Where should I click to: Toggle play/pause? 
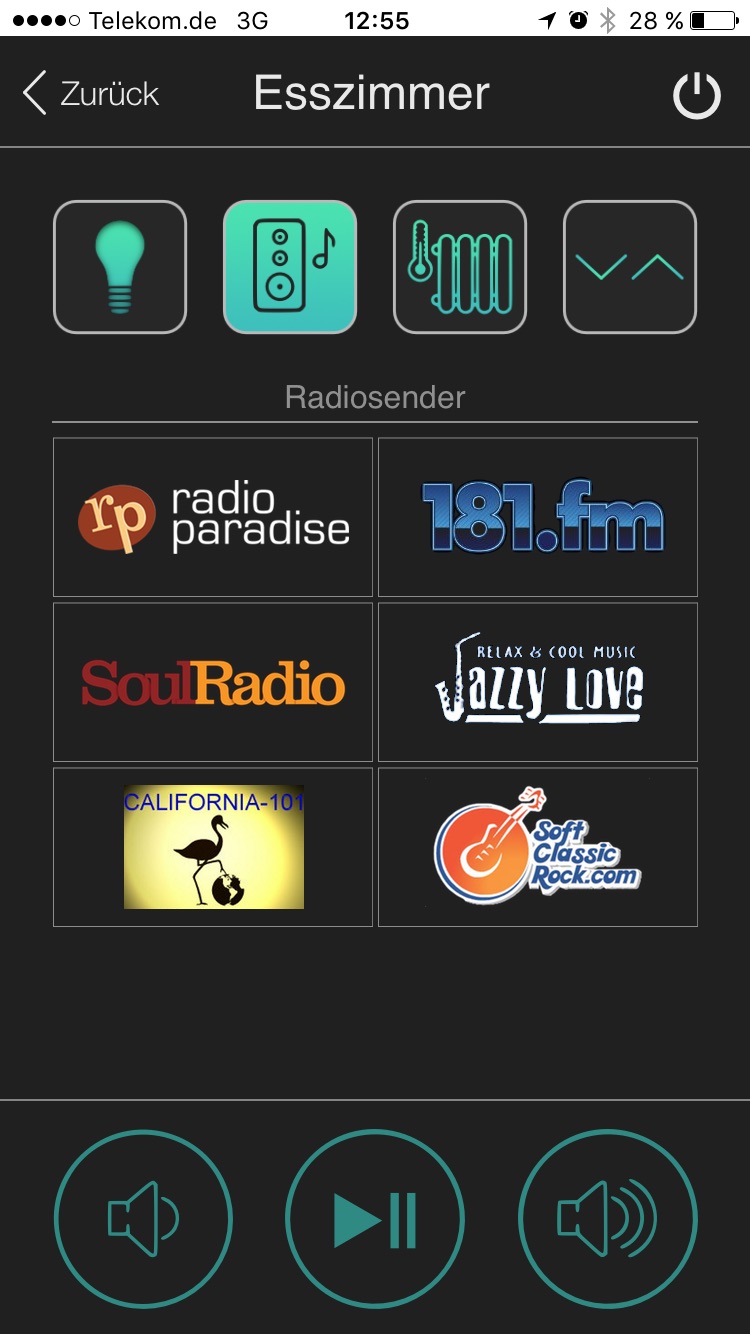coord(375,1219)
